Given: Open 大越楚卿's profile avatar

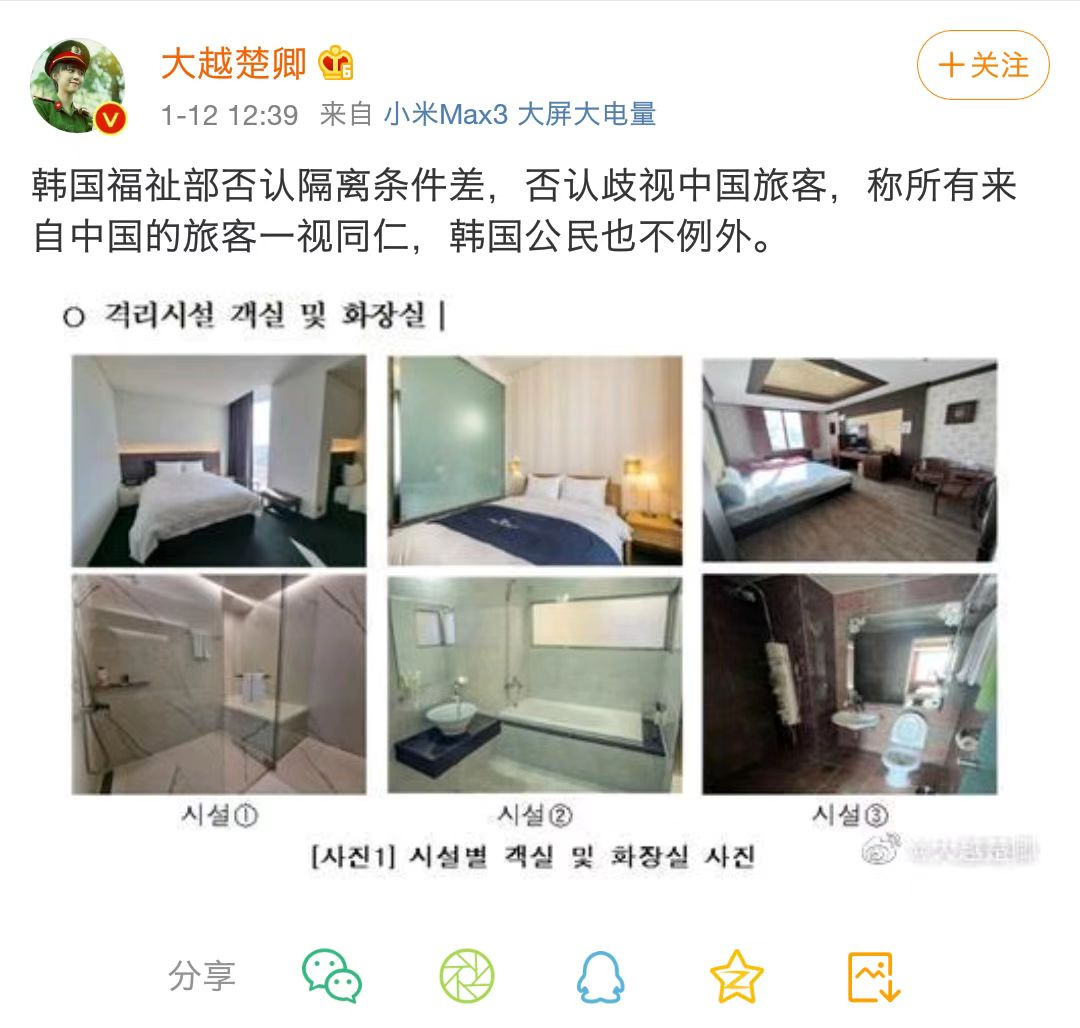Looking at the screenshot, I should 79,86.
